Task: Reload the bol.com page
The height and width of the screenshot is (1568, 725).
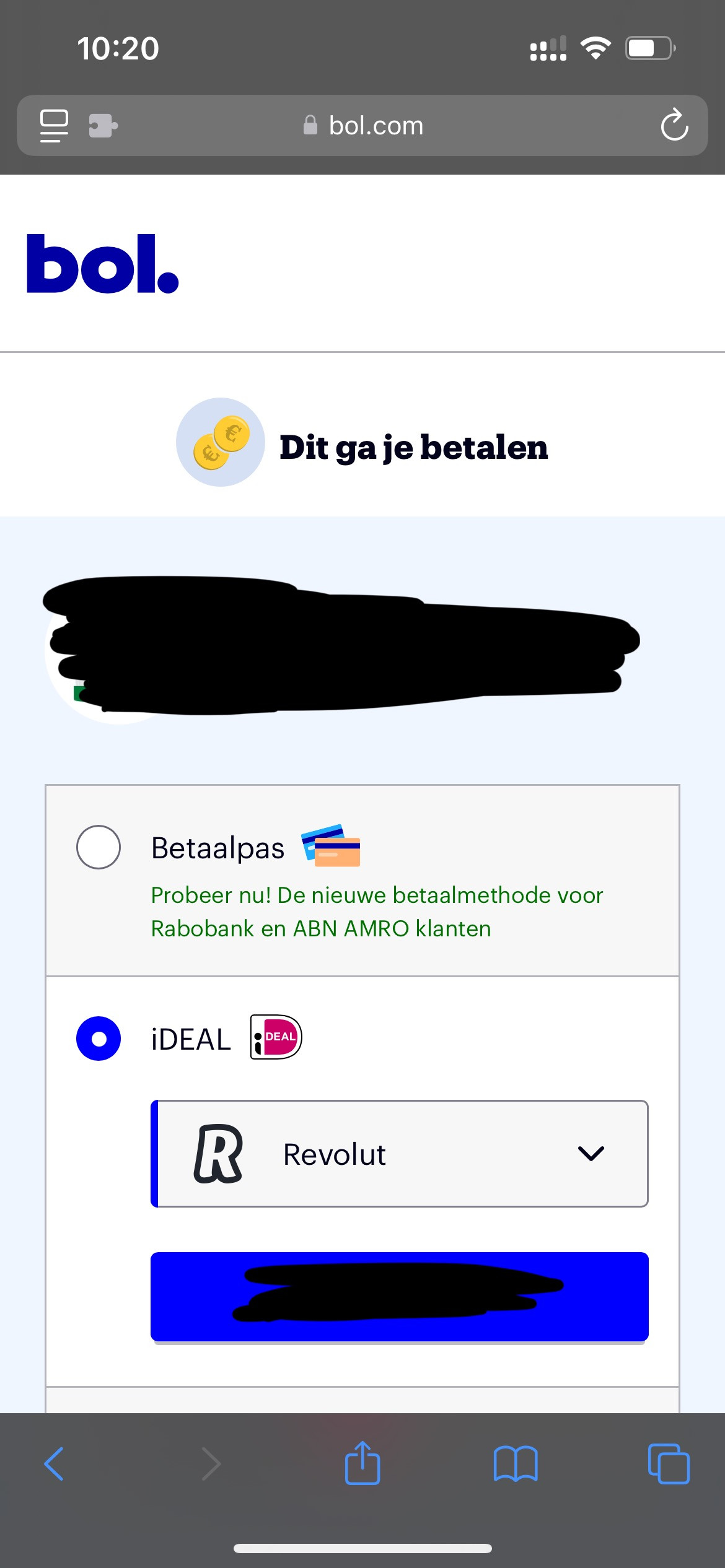Action: pos(674,125)
